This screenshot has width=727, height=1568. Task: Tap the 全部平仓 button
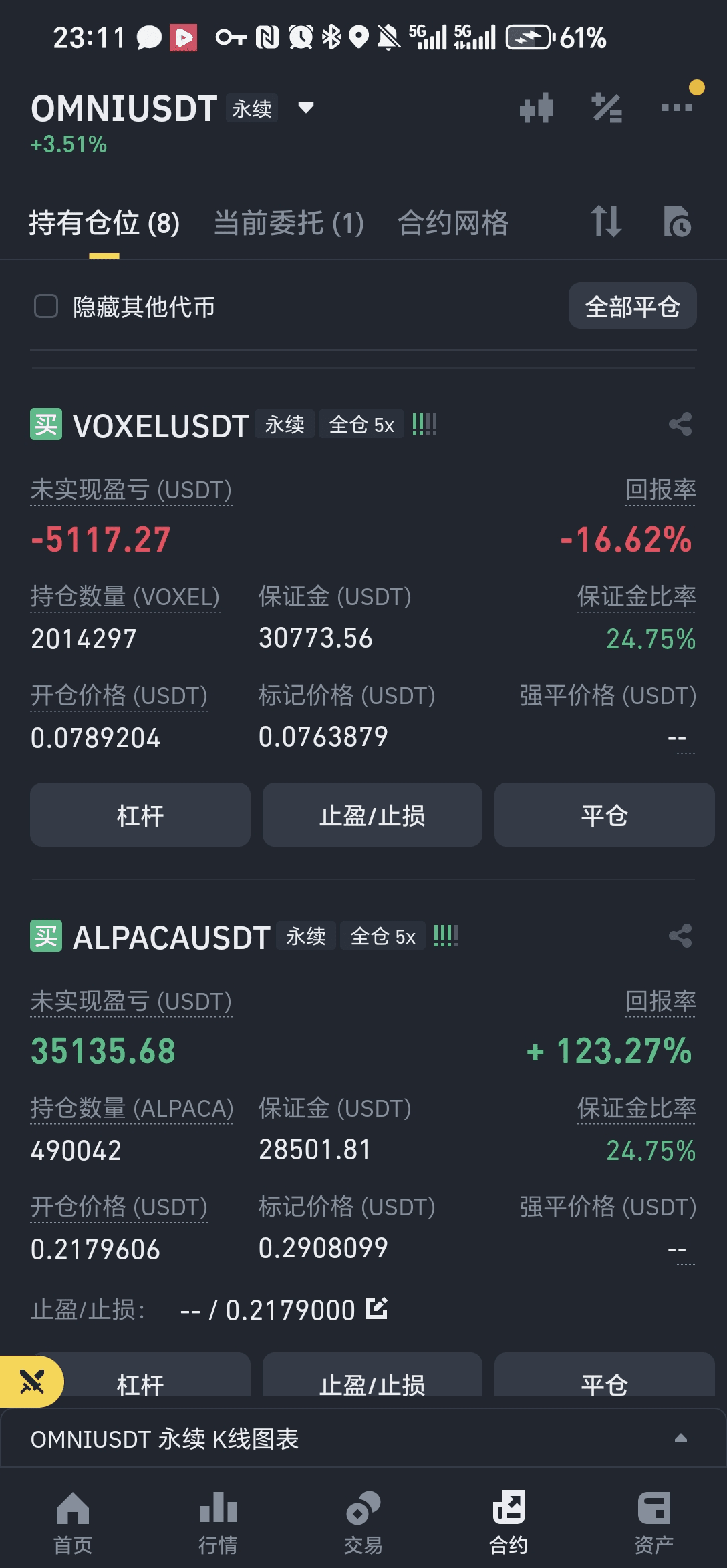632,306
